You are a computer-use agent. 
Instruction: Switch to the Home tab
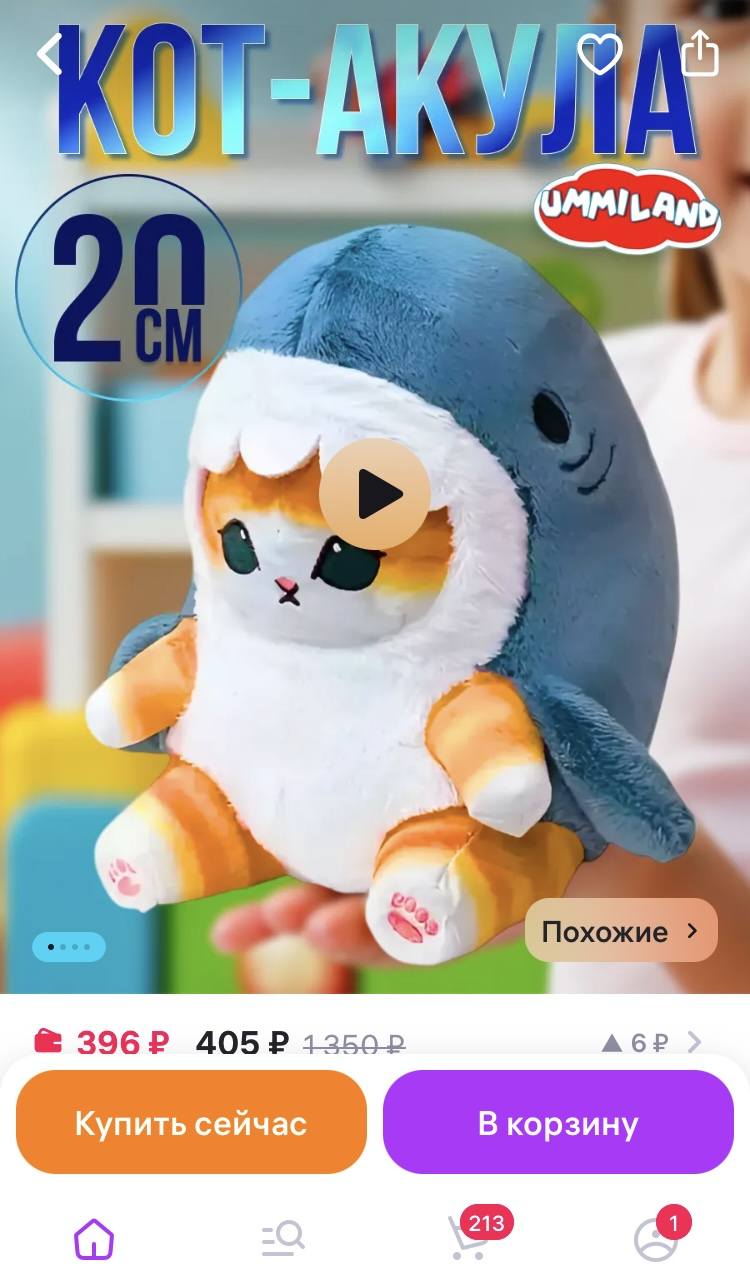pyautogui.click(x=94, y=1241)
